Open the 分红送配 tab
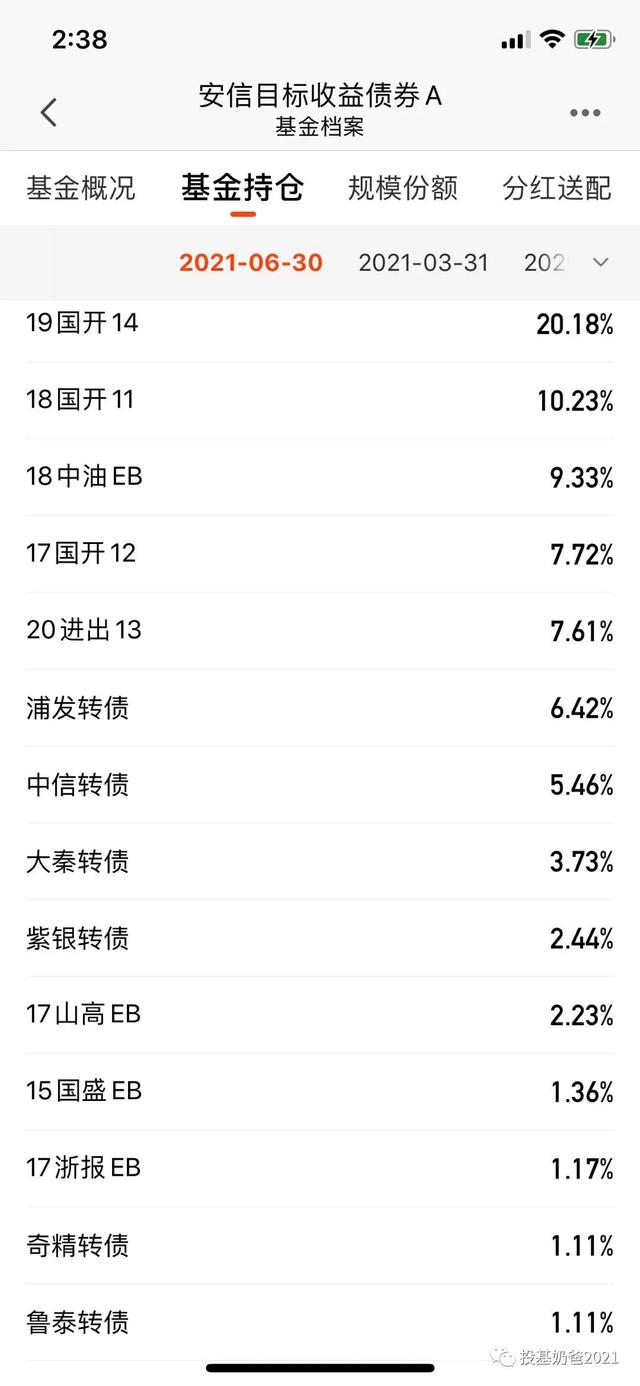Image resolution: width=640 pixels, height=1386 pixels. coord(557,188)
